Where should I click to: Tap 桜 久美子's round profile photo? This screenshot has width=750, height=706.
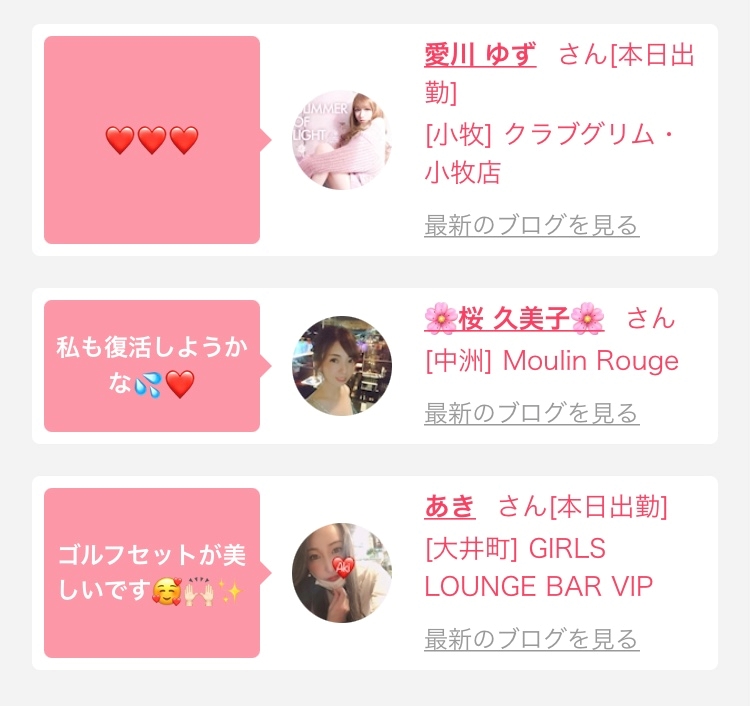pos(341,366)
